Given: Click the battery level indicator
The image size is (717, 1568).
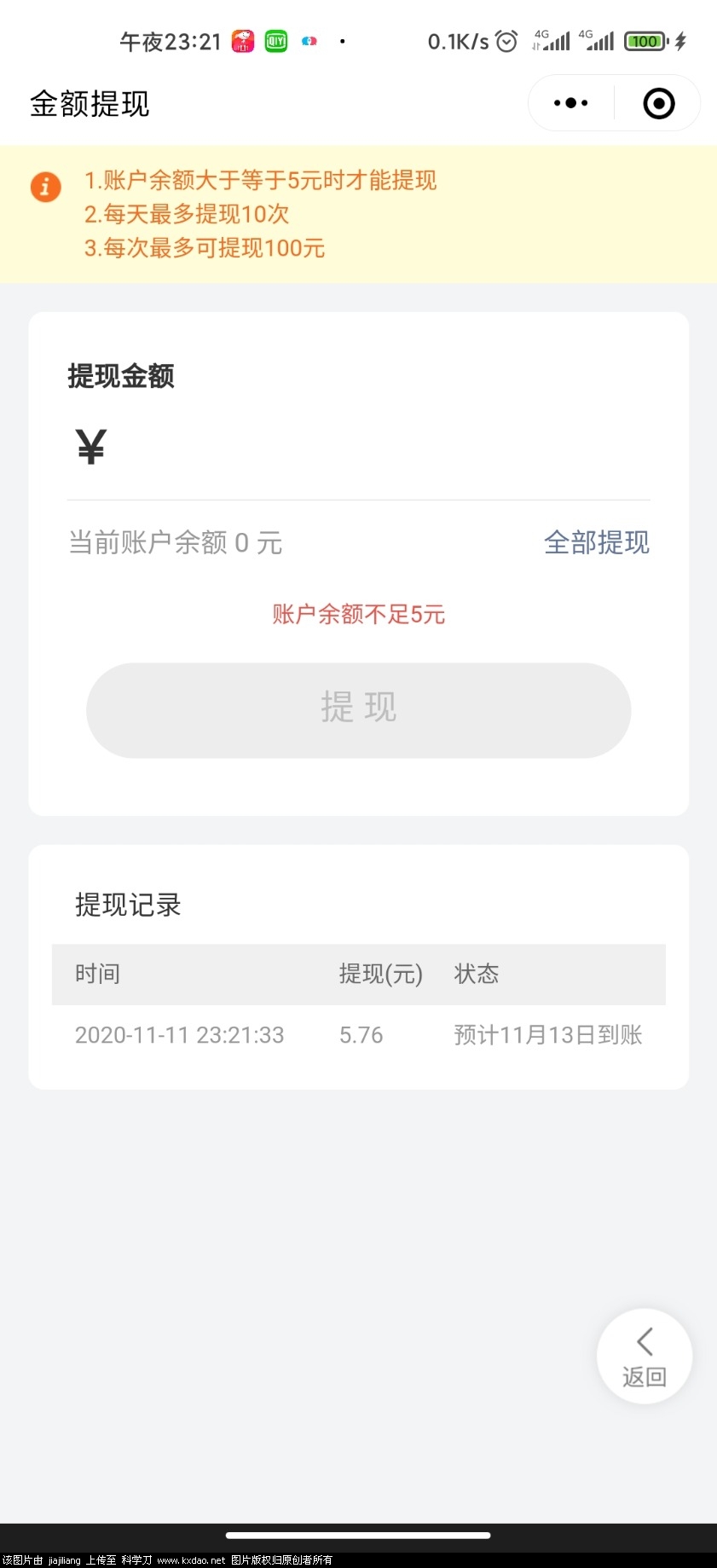Looking at the screenshot, I should click(x=645, y=40).
